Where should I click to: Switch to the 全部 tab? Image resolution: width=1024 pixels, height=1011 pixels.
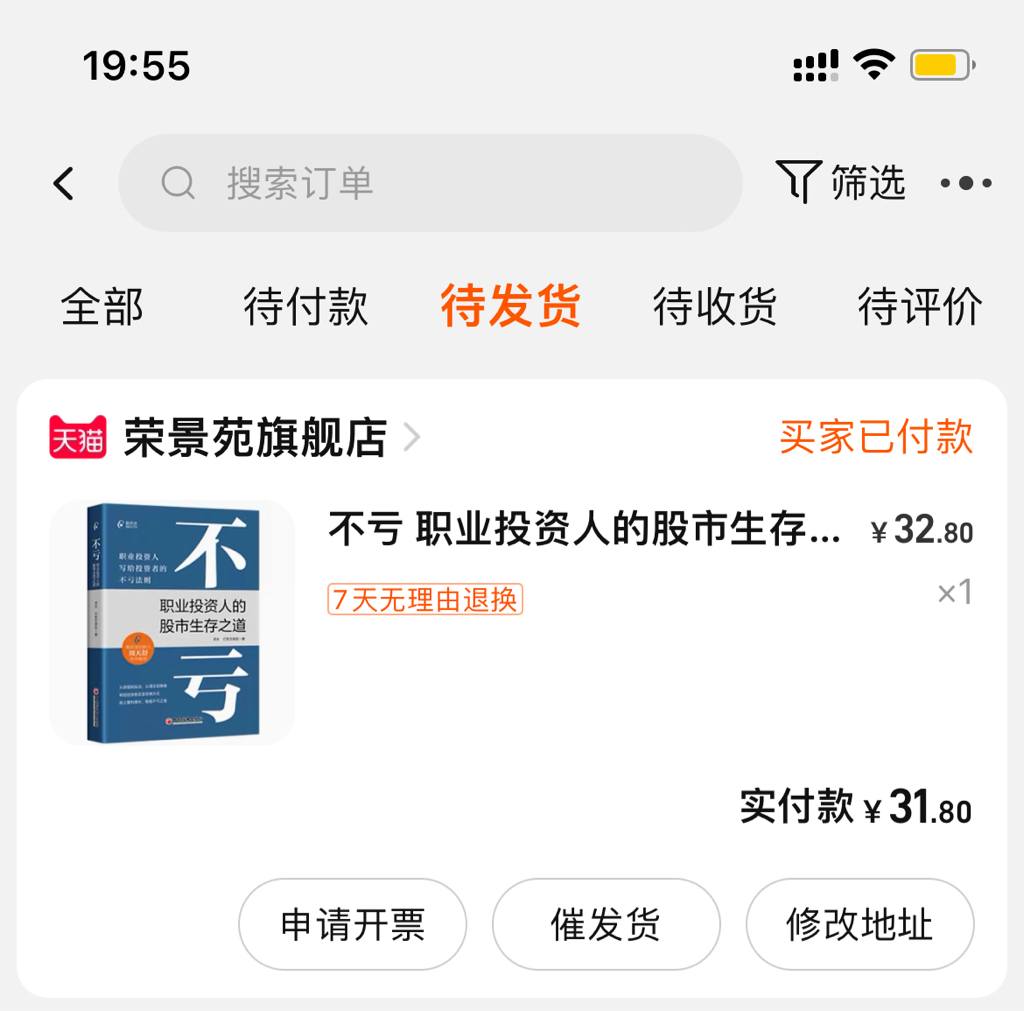click(x=102, y=306)
